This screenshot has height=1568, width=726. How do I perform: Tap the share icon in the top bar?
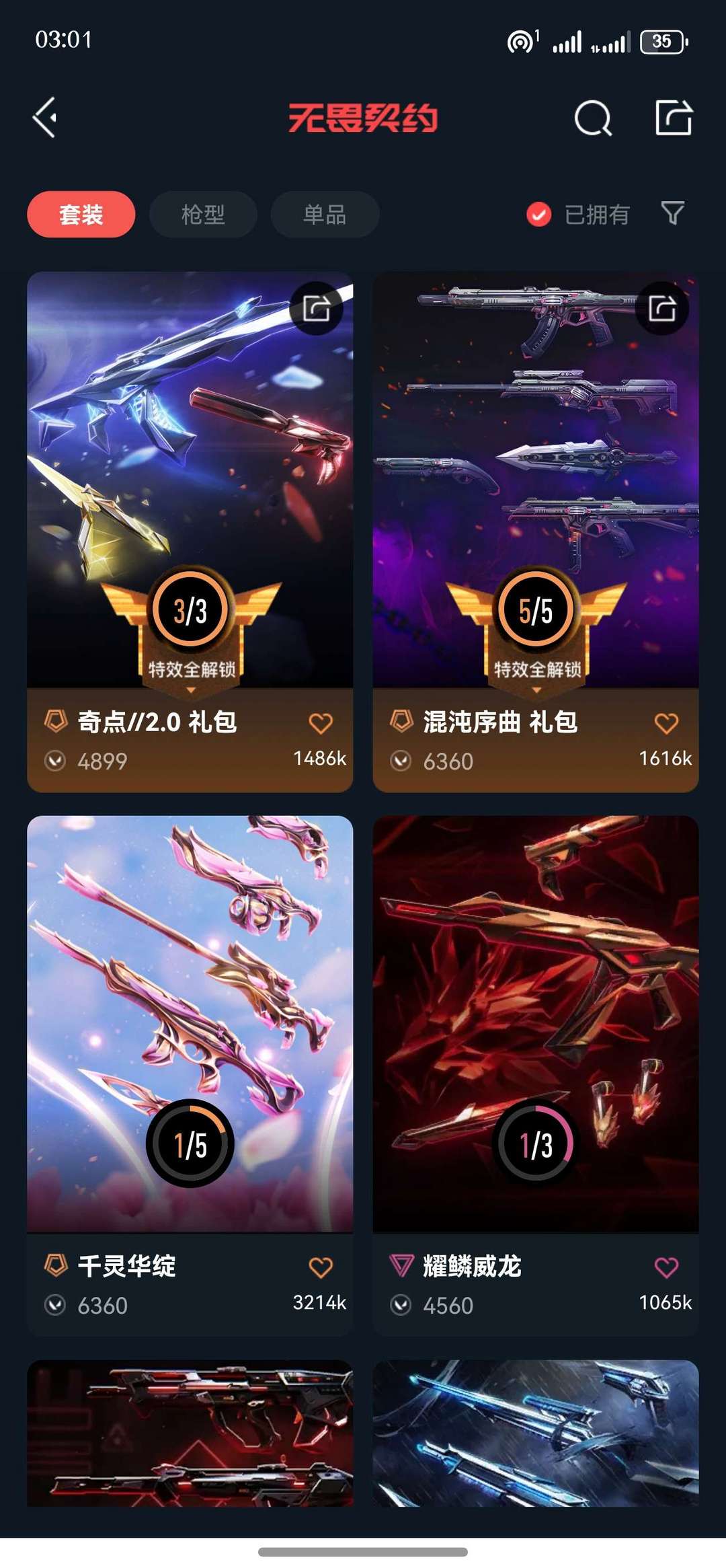point(674,118)
